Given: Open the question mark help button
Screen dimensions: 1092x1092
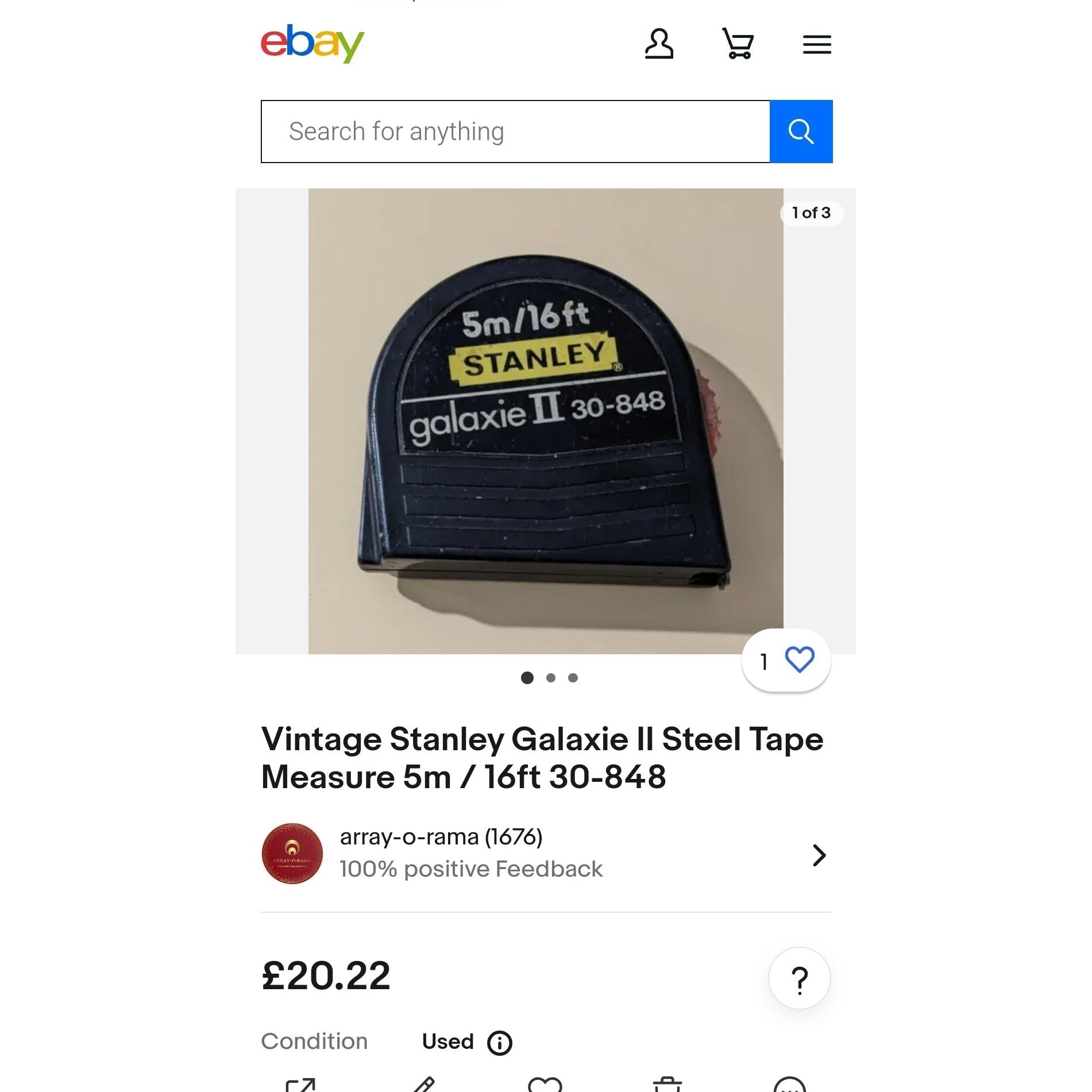Looking at the screenshot, I should [799, 978].
